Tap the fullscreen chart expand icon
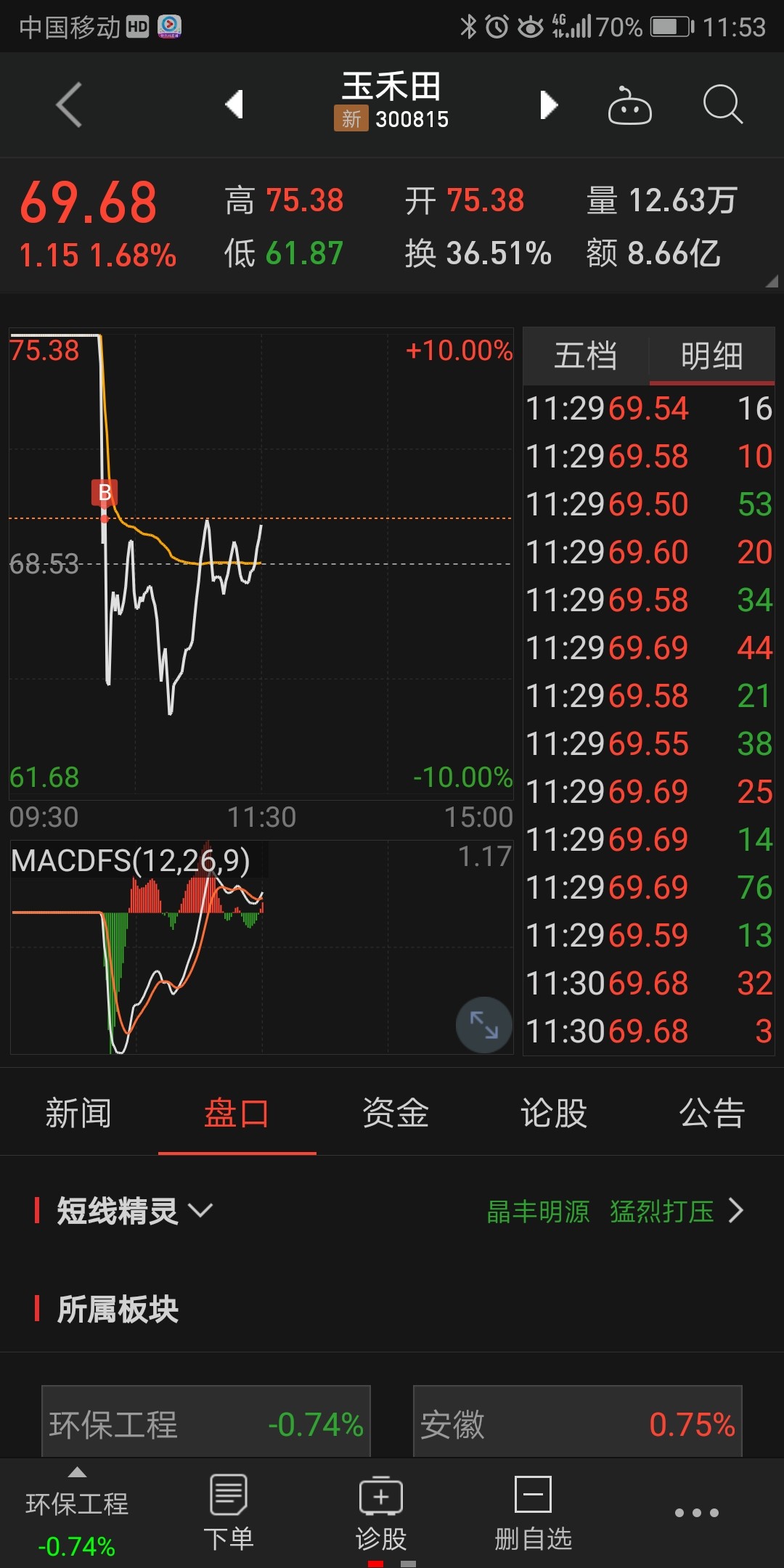This screenshot has width=784, height=1568. [x=485, y=1025]
